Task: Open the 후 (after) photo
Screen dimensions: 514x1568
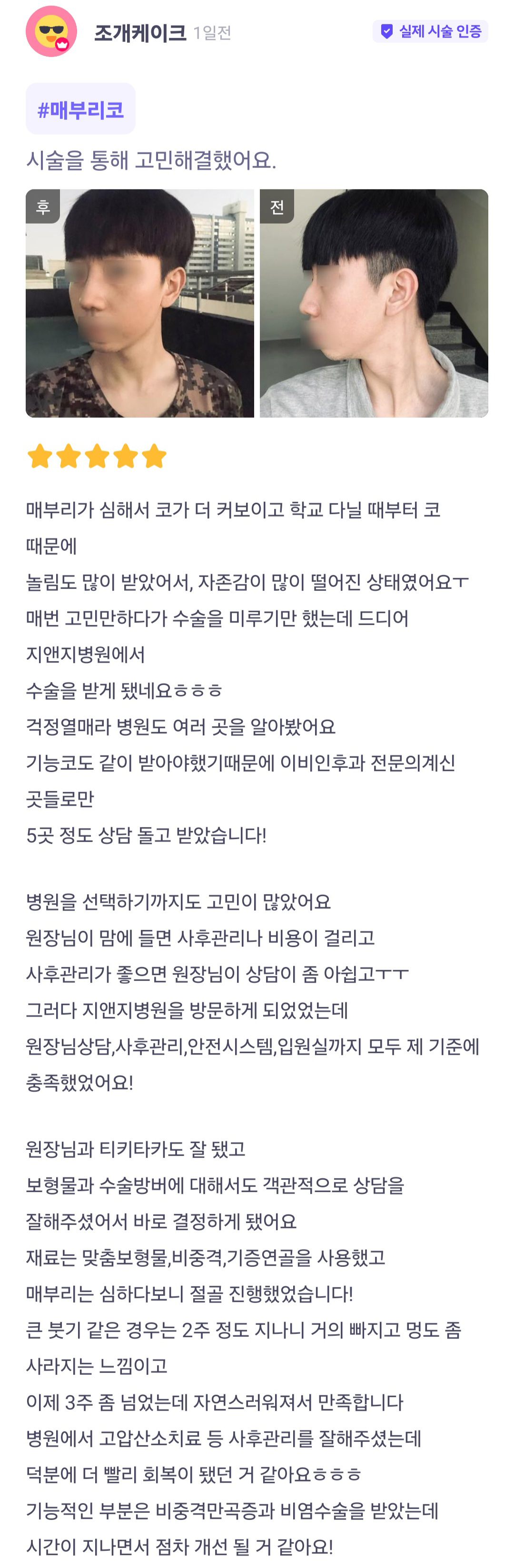Action: (139, 303)
